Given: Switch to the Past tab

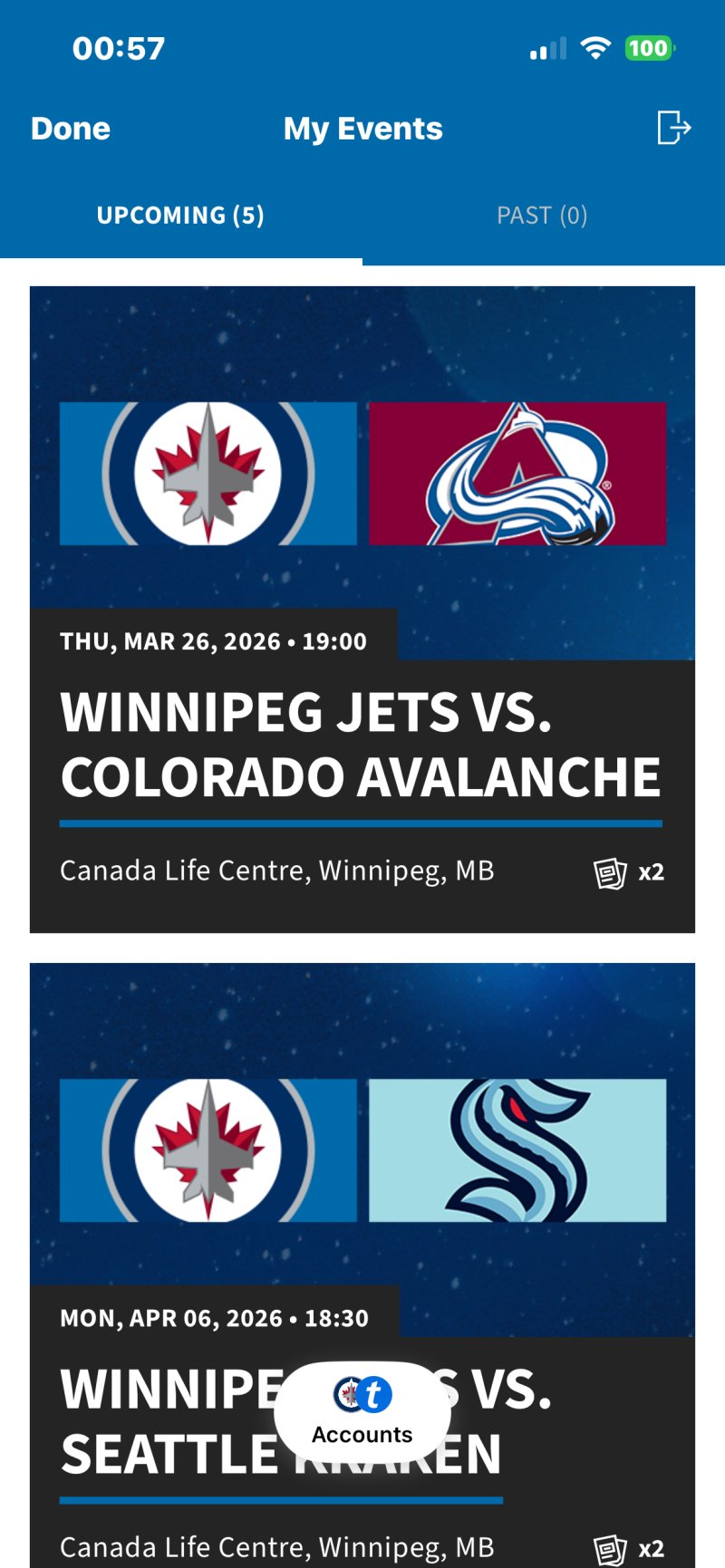Looking at the screenshot, I should coord(542,216).
